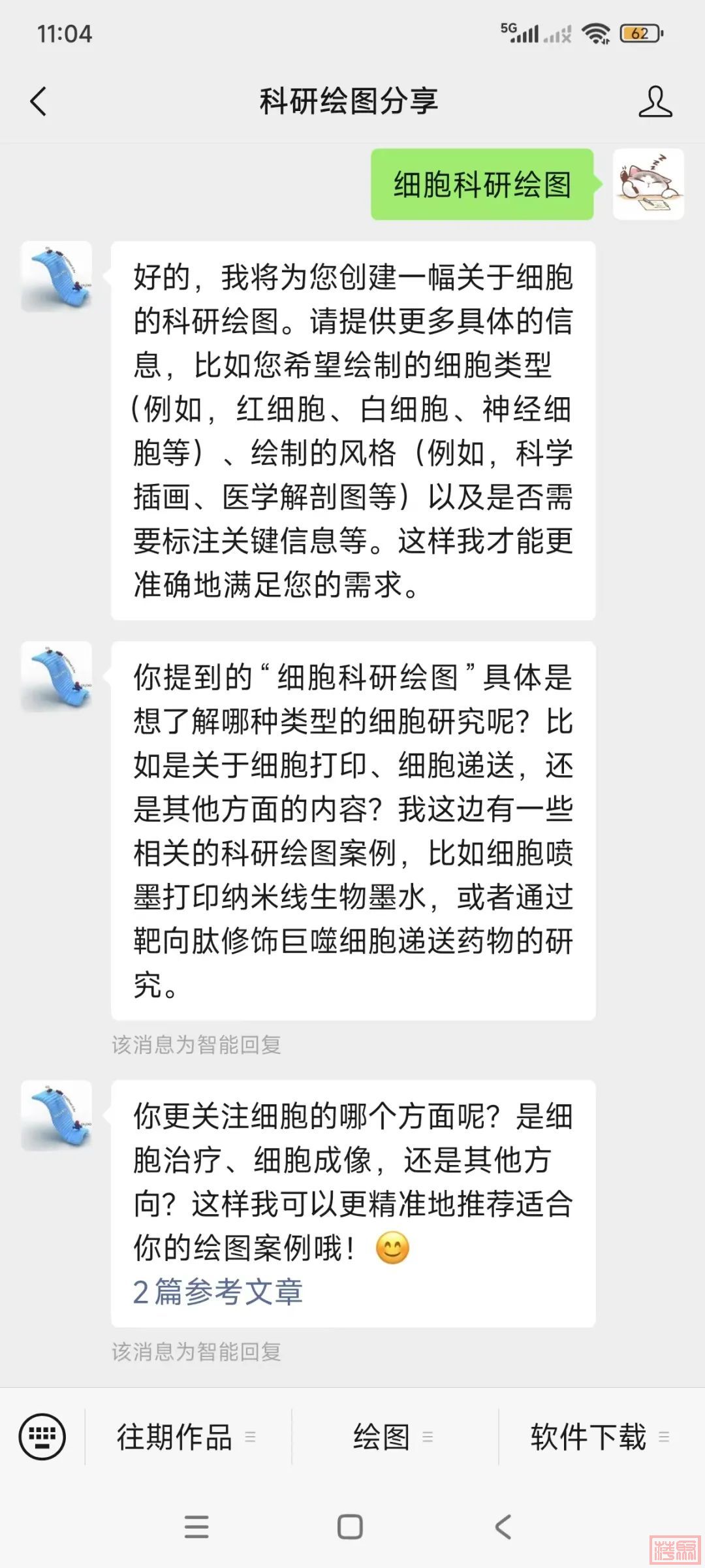Screen dimensions: 705x1568
Task: Tap my own cat avatar
Action: tap(648, 184)
